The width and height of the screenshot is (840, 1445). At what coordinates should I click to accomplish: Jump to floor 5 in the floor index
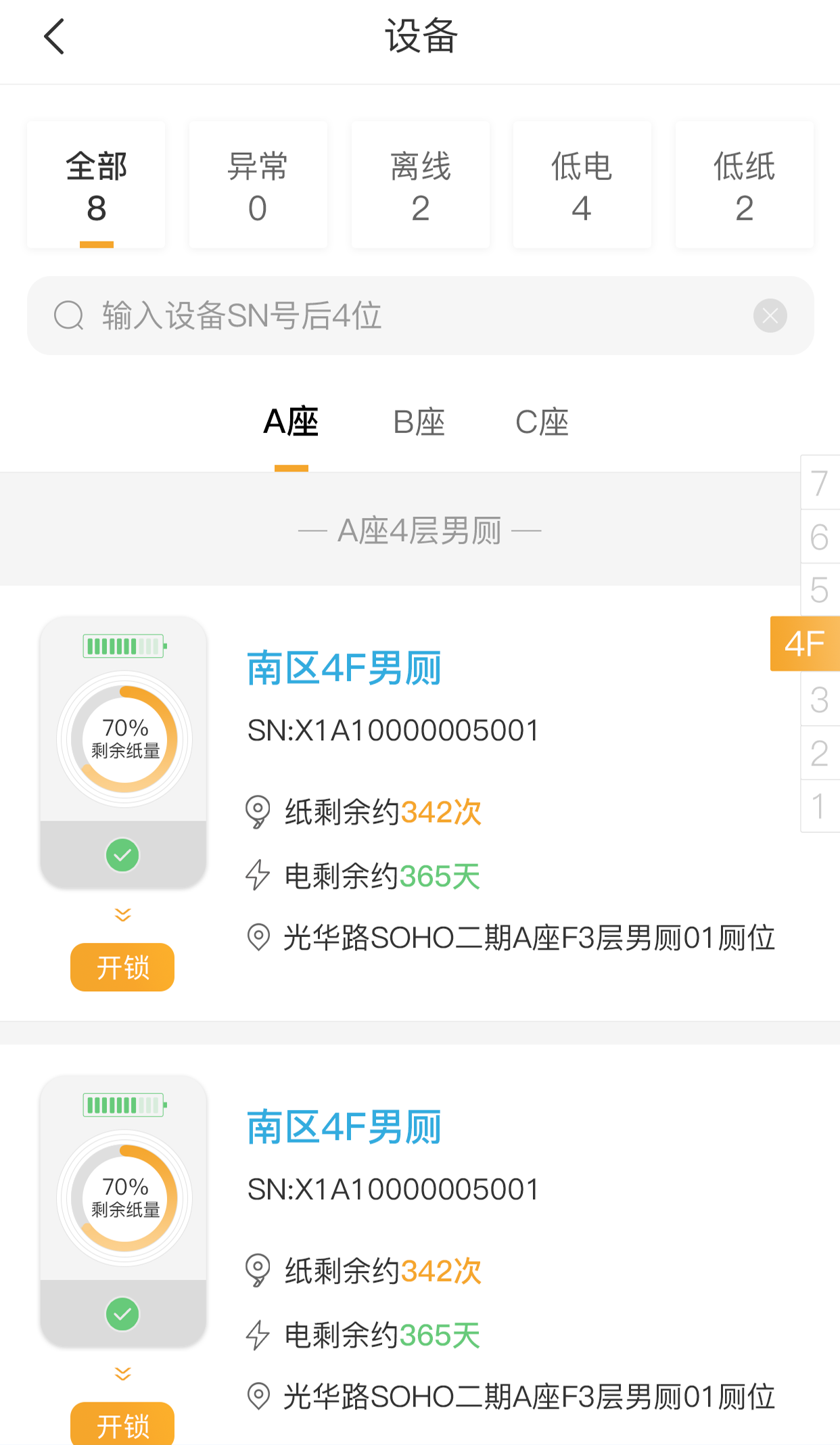click(820, 590)
